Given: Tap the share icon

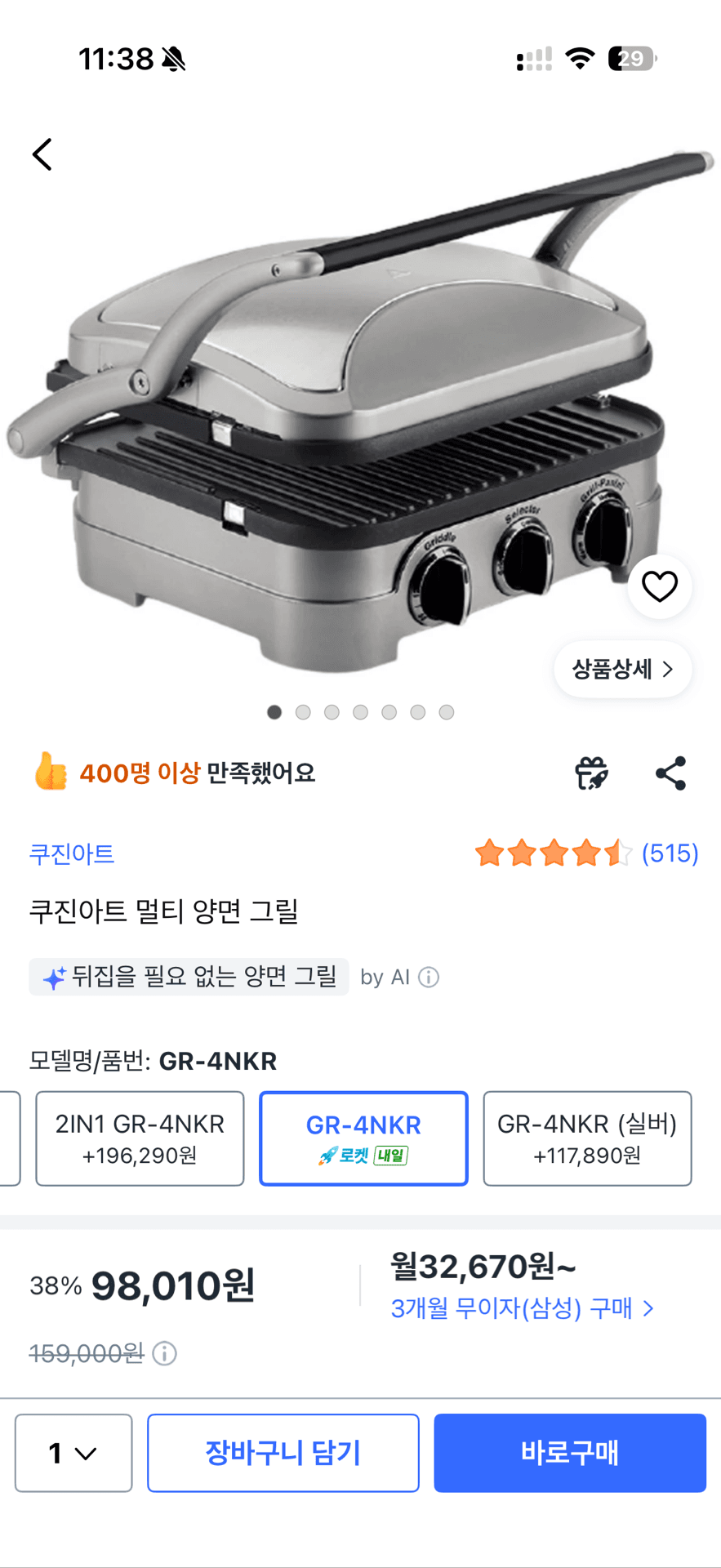Looking at the screenshot, I should (670, 773).
